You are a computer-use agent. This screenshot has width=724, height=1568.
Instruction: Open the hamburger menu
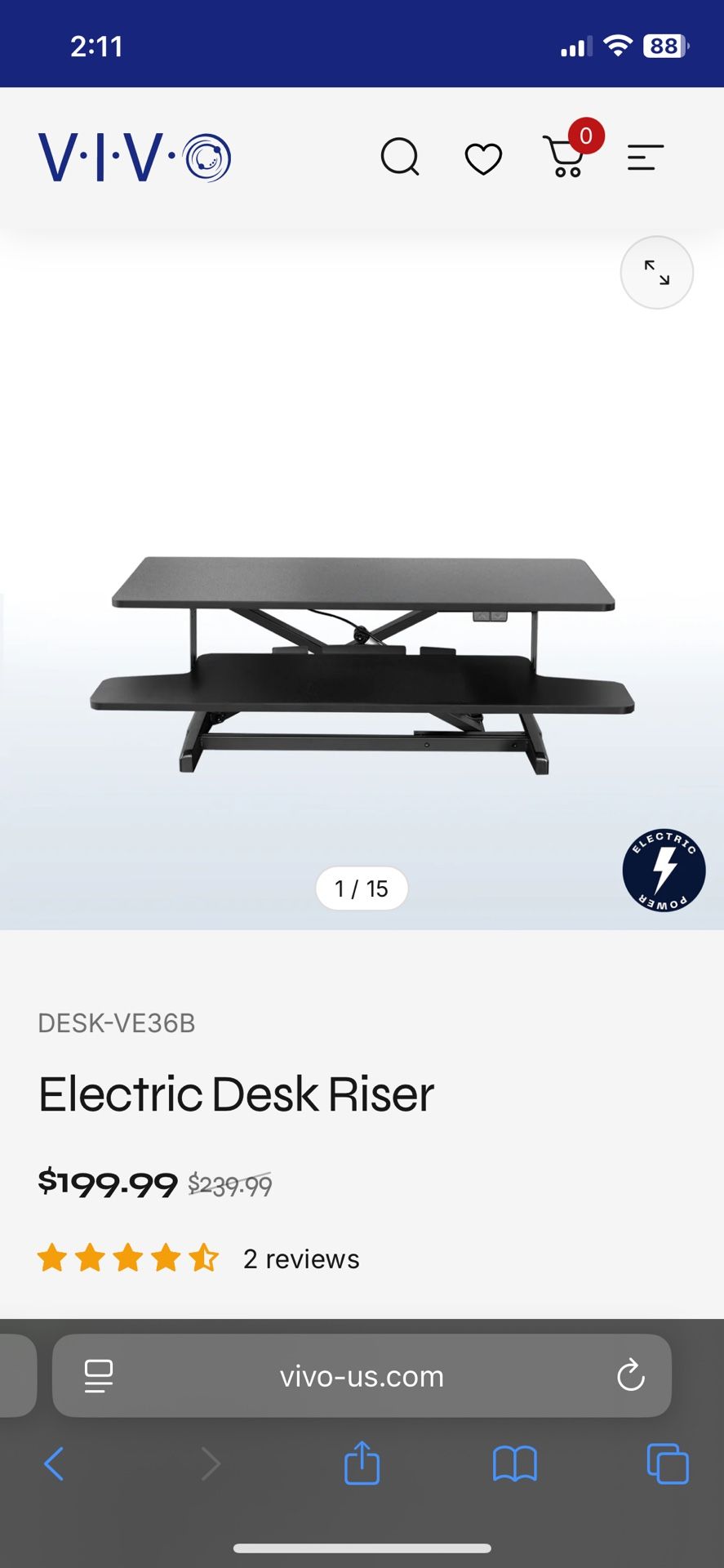645,157
